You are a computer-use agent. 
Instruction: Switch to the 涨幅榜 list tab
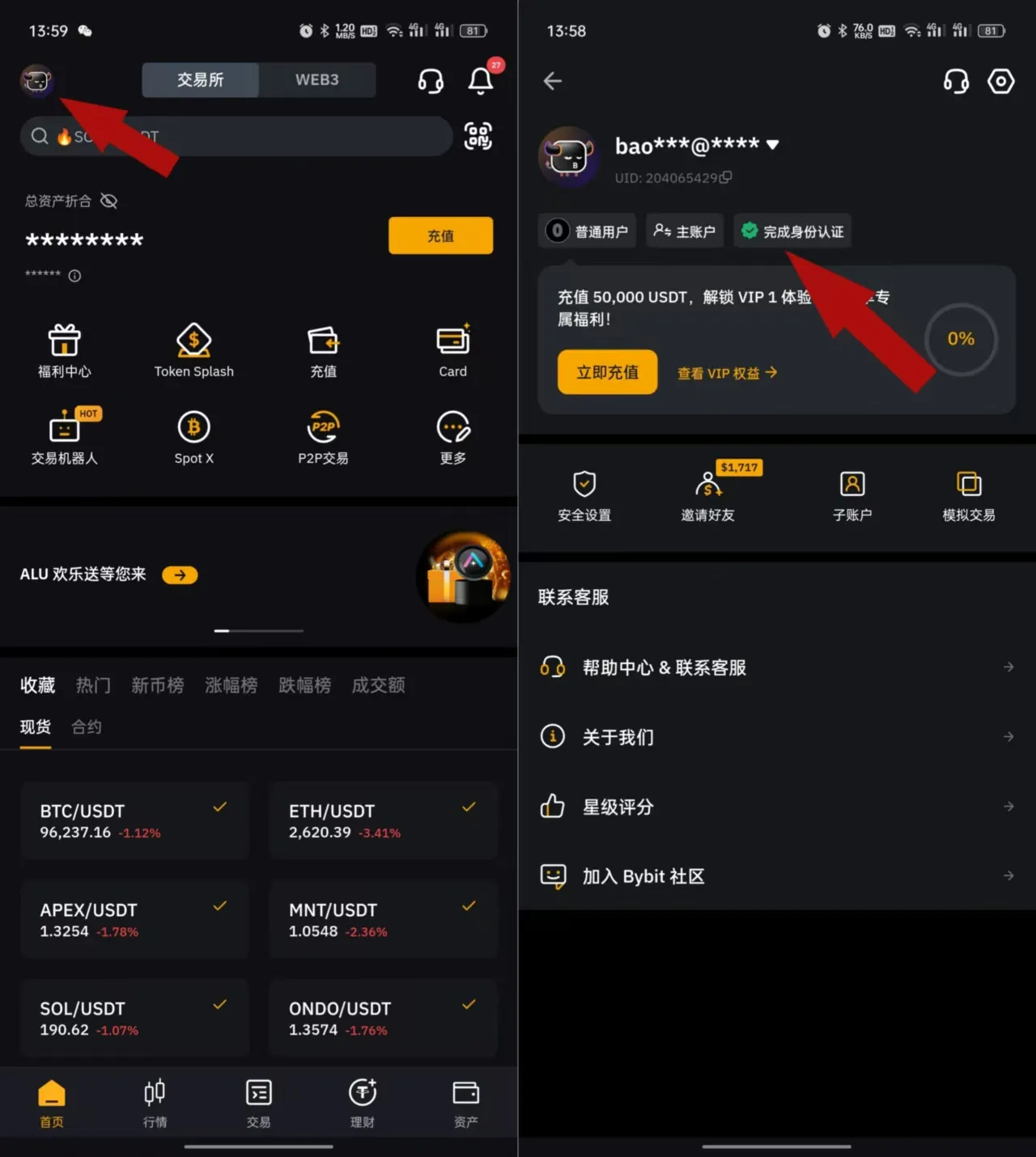231,685
